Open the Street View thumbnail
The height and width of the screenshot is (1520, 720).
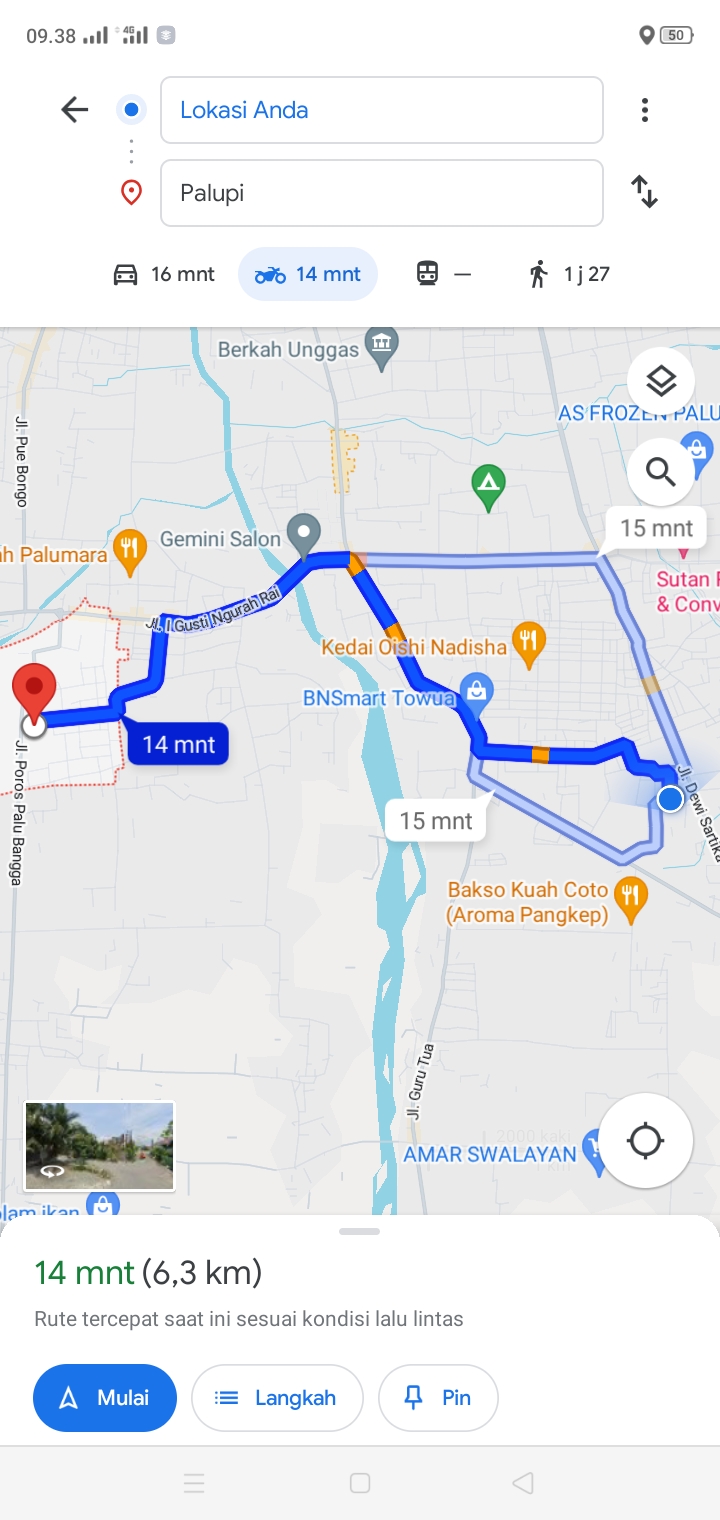tap(99, 1146)
